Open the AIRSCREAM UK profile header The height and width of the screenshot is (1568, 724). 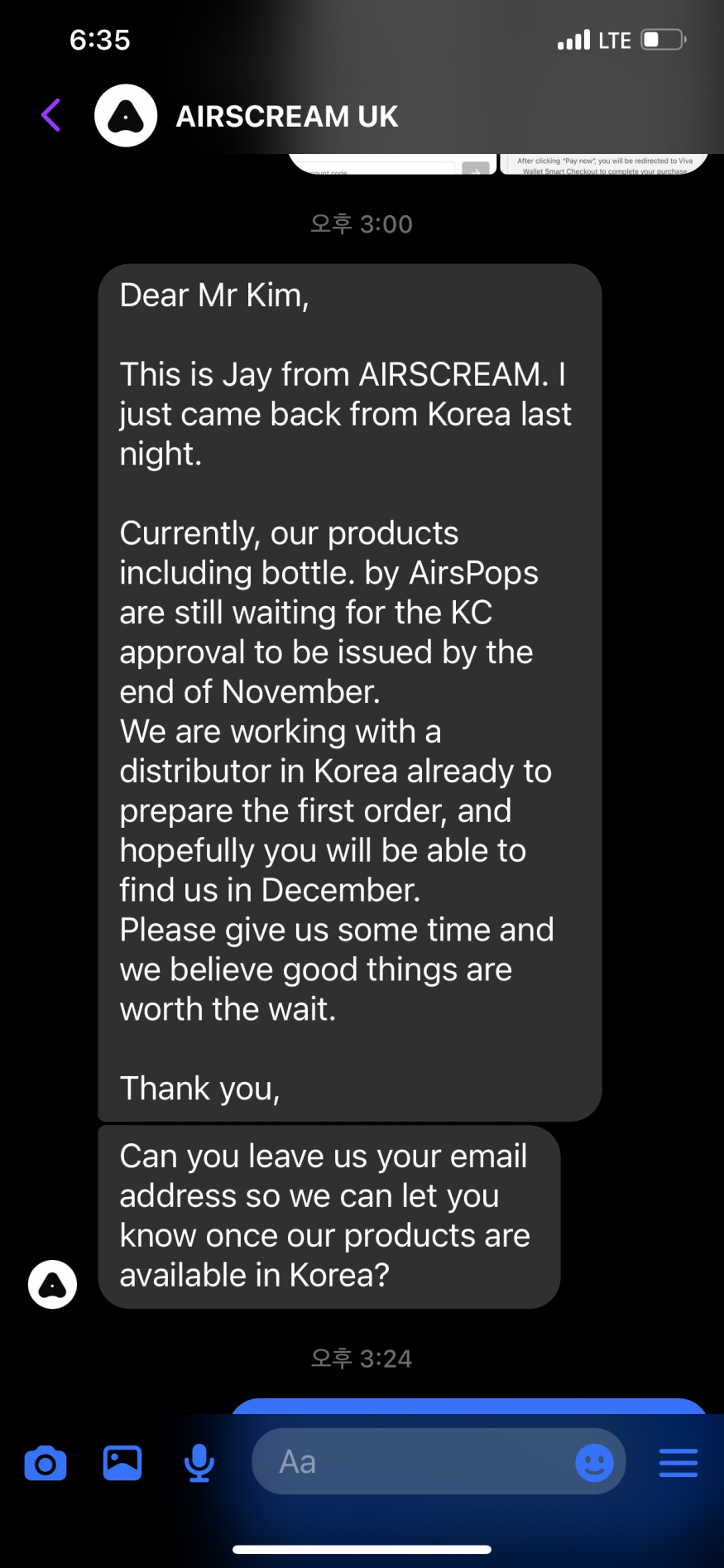tap(286, 117)
